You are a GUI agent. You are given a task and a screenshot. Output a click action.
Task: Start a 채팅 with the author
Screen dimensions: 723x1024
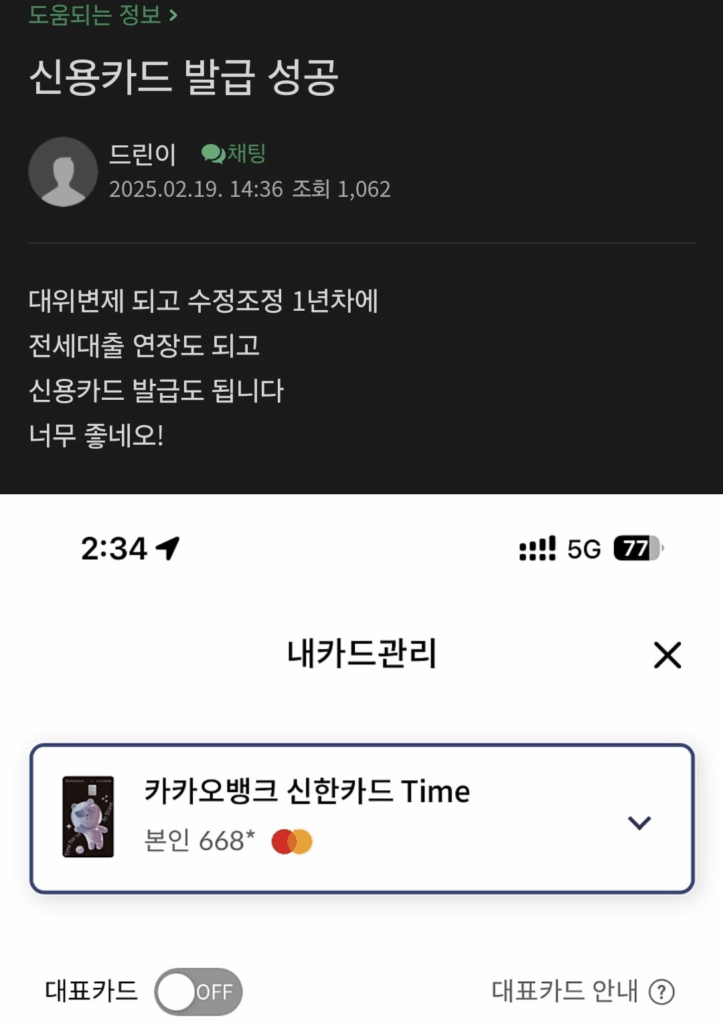[233, 154]
